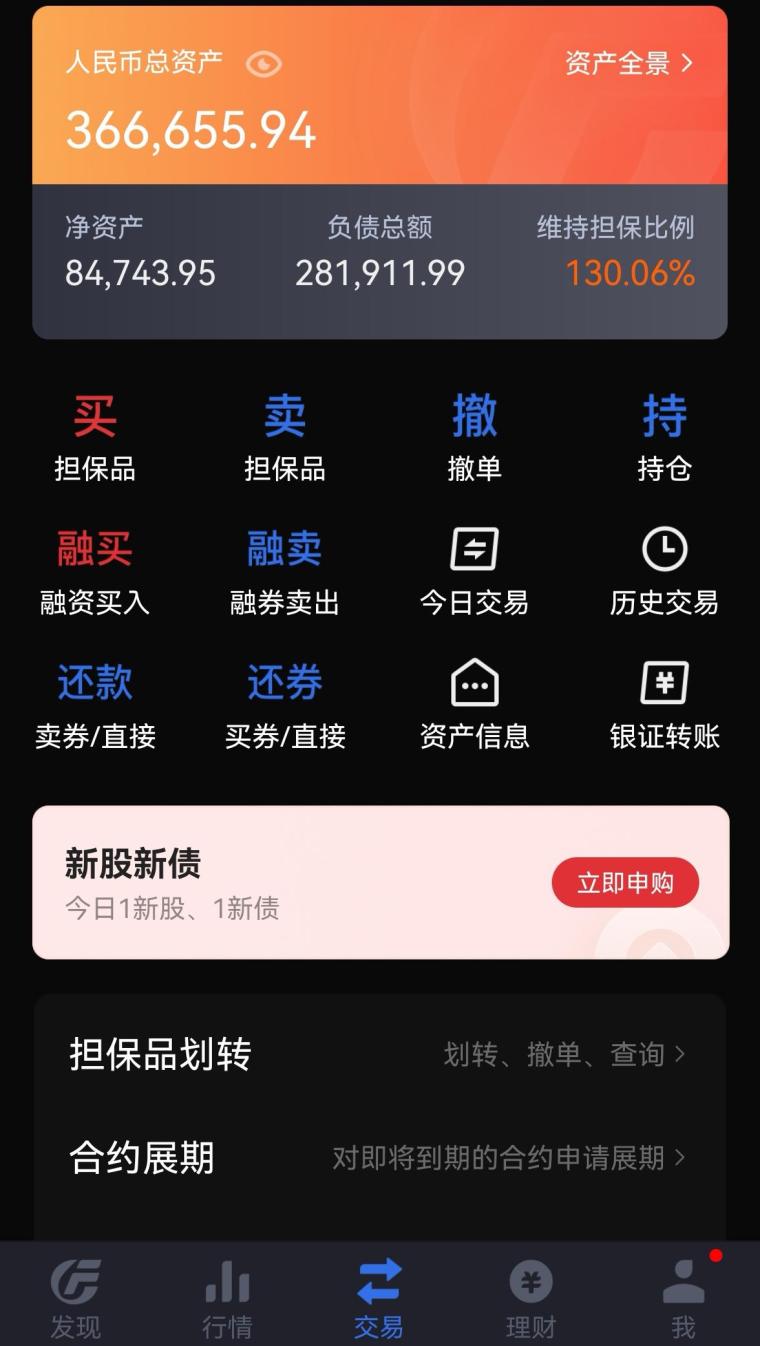Open the 担保品划转 row

click(380, 1054)
